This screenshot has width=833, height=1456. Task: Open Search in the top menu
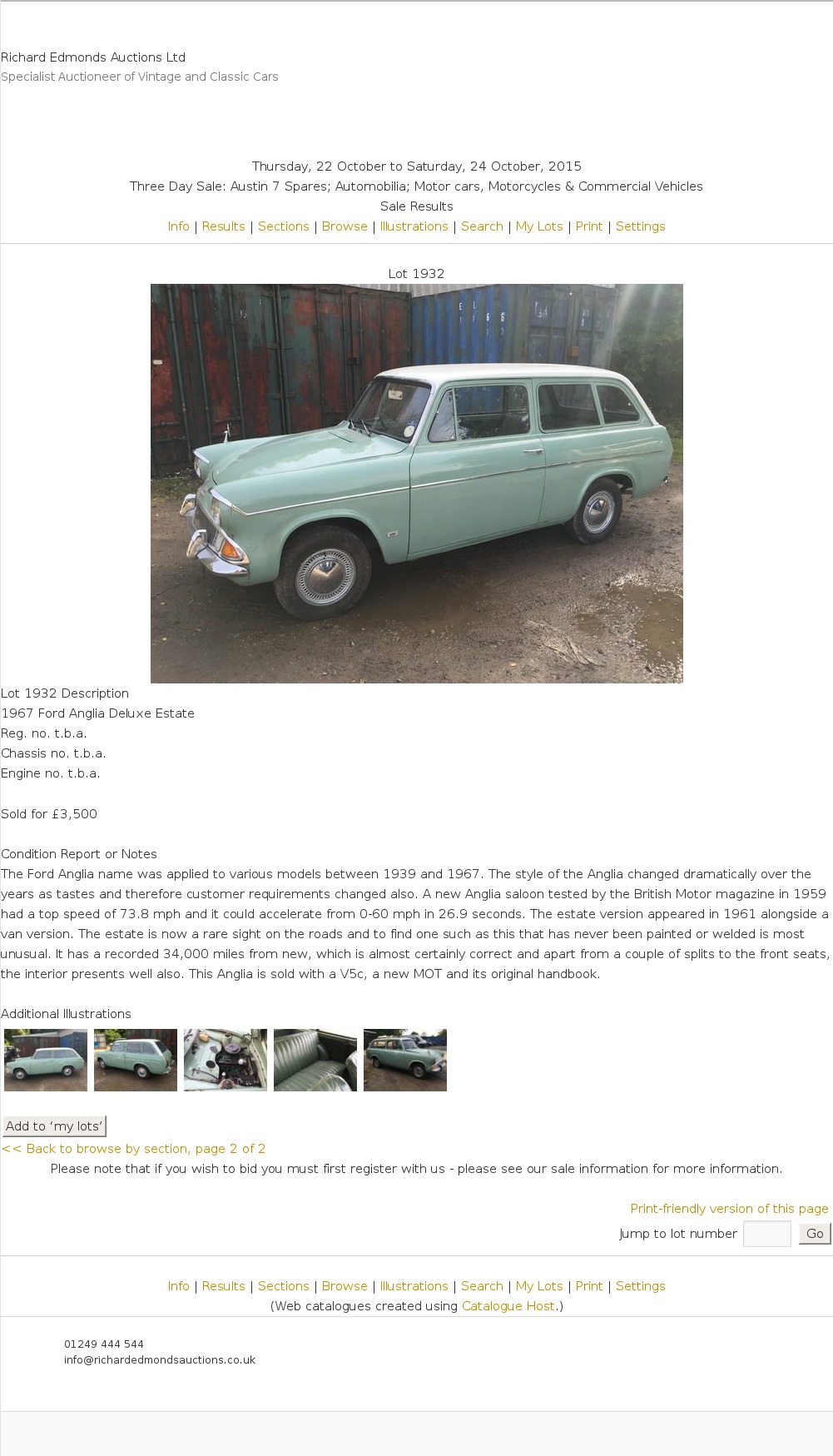pyautogui.click(x=482, y=226)
